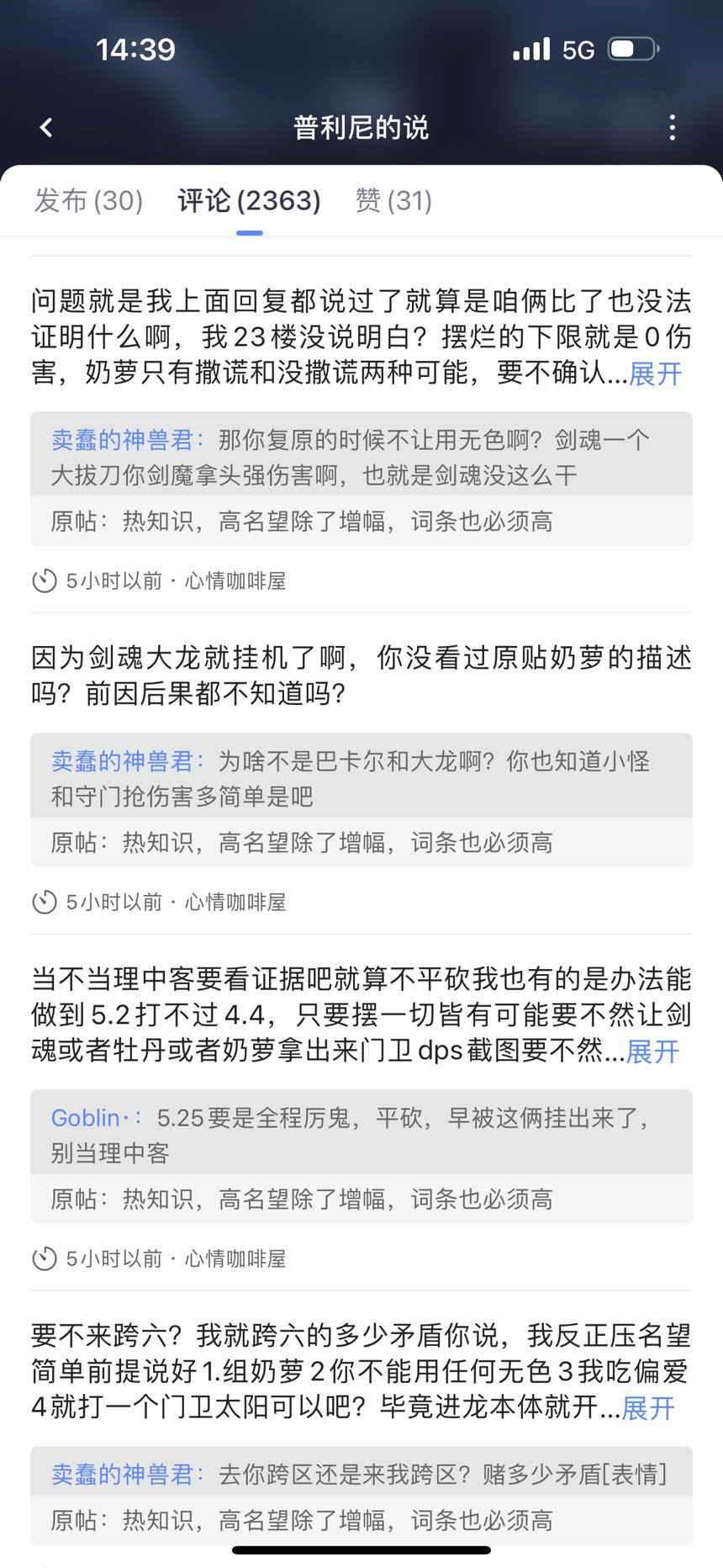Expand the 当不当理中客 comment via 展开
723x1568 pixels.
coord(653,1052)
